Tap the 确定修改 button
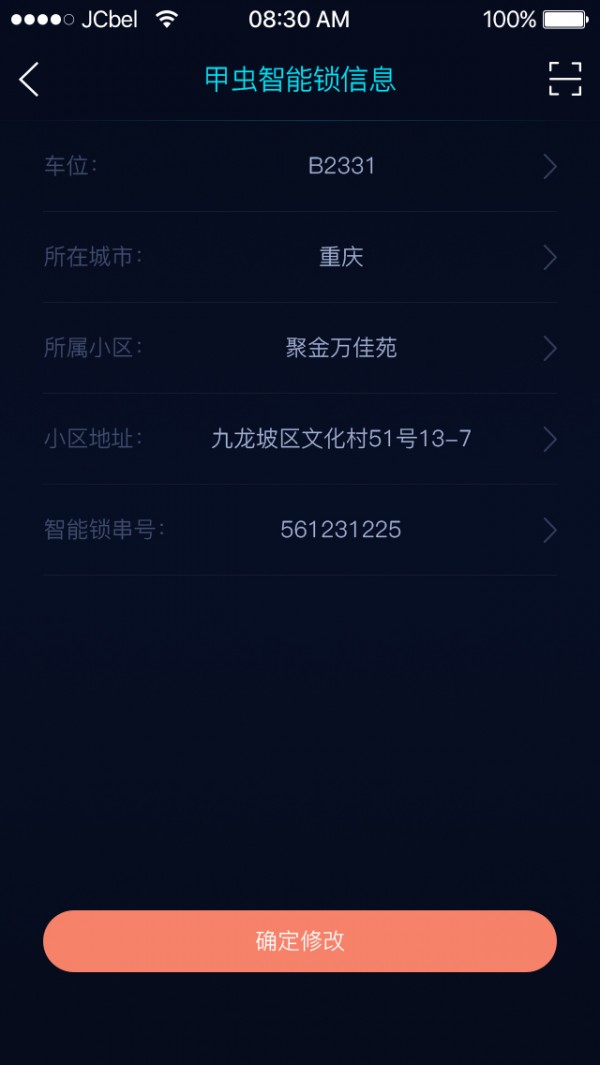 coord(300,941)
